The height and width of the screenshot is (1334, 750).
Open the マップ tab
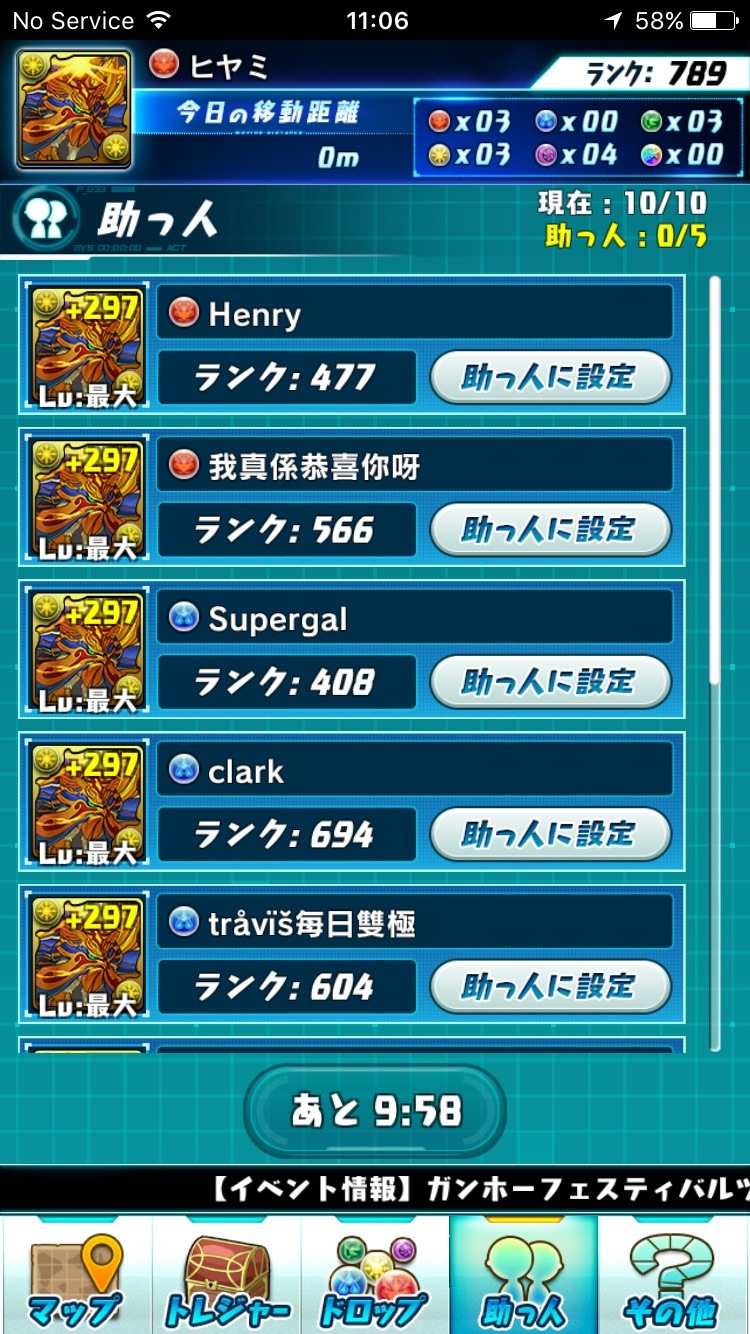click(x=76, y=1275)
